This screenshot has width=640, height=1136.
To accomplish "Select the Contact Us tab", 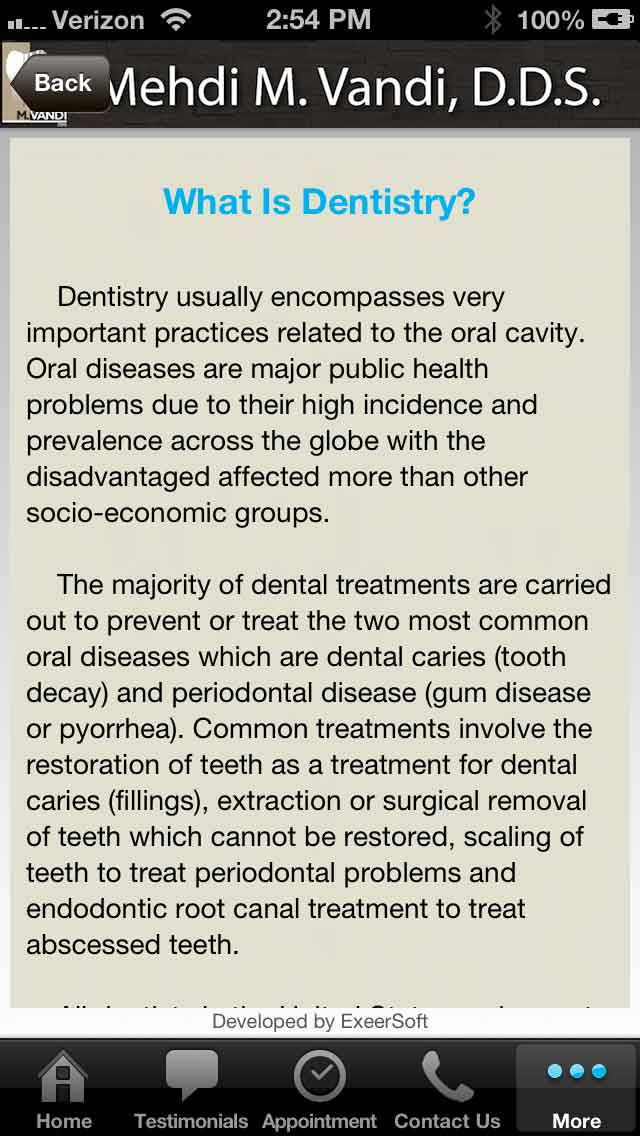I will tap(447, 1088).
